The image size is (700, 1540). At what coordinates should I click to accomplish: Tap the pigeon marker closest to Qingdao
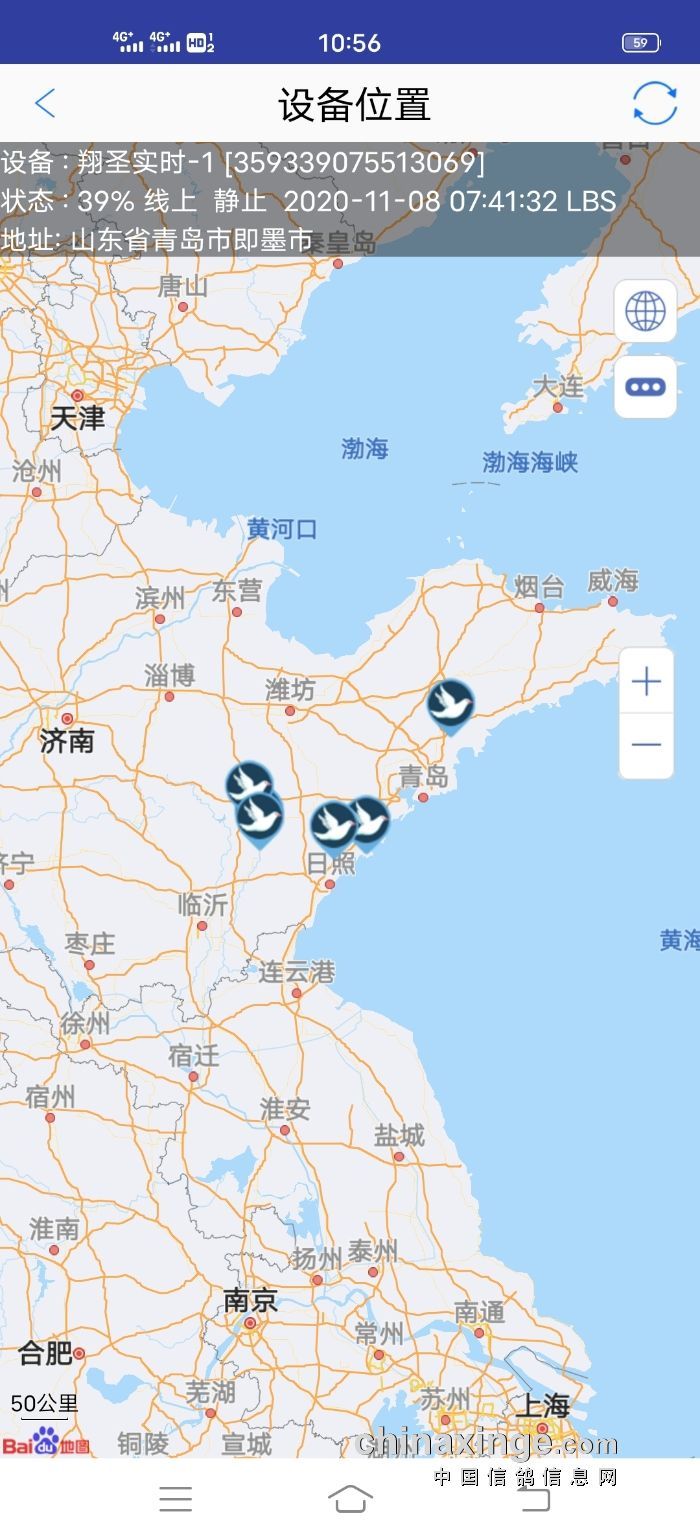click(x=368, y=819)
